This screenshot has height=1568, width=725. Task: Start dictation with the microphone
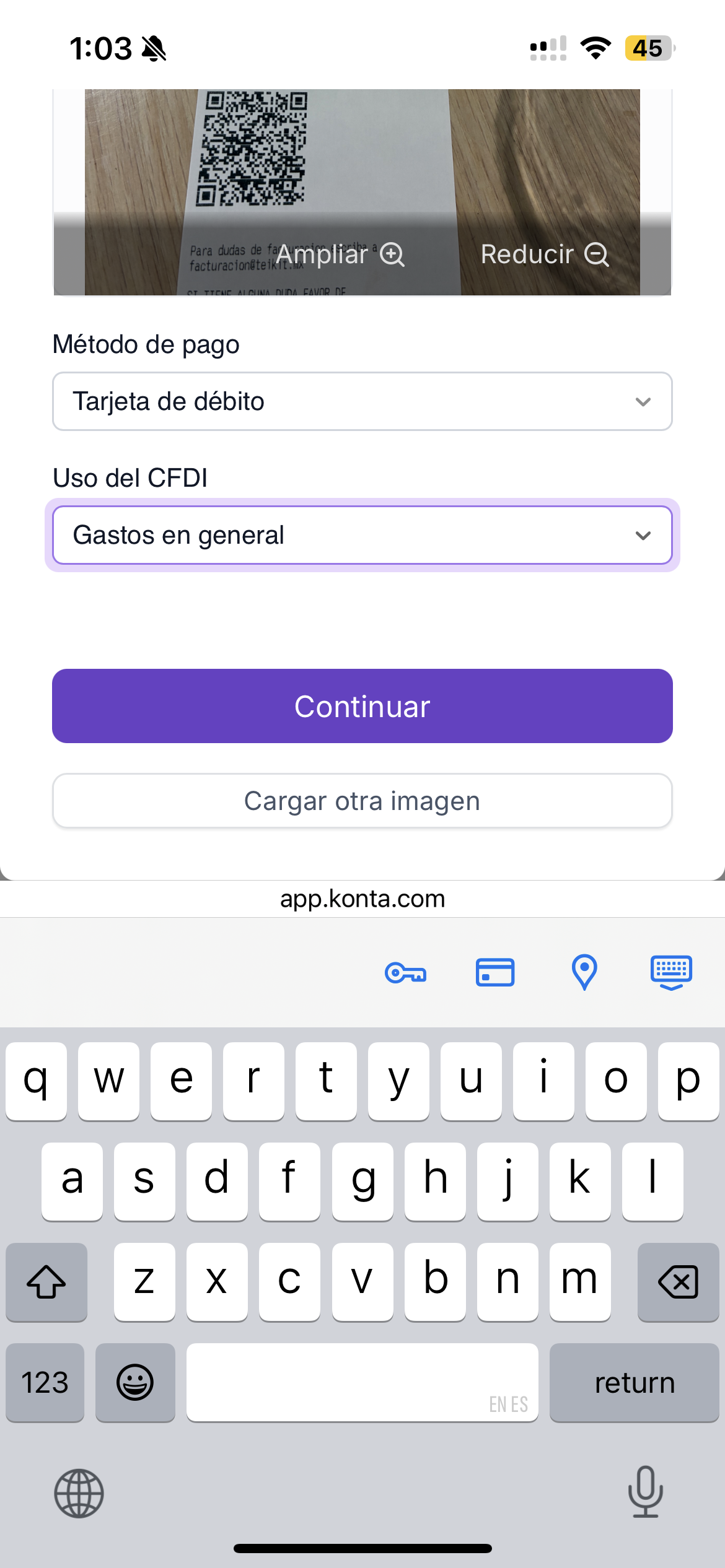tap(645, 1492)
